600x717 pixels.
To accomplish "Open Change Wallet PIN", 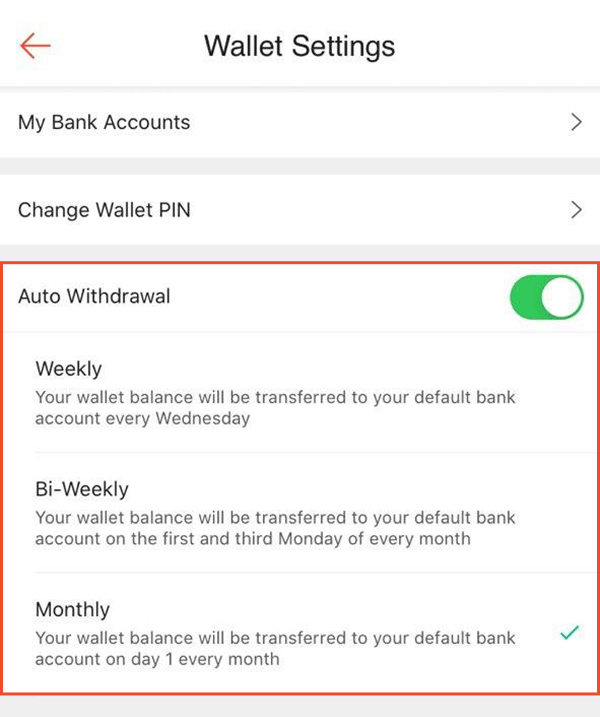I will tap(300, 210).
